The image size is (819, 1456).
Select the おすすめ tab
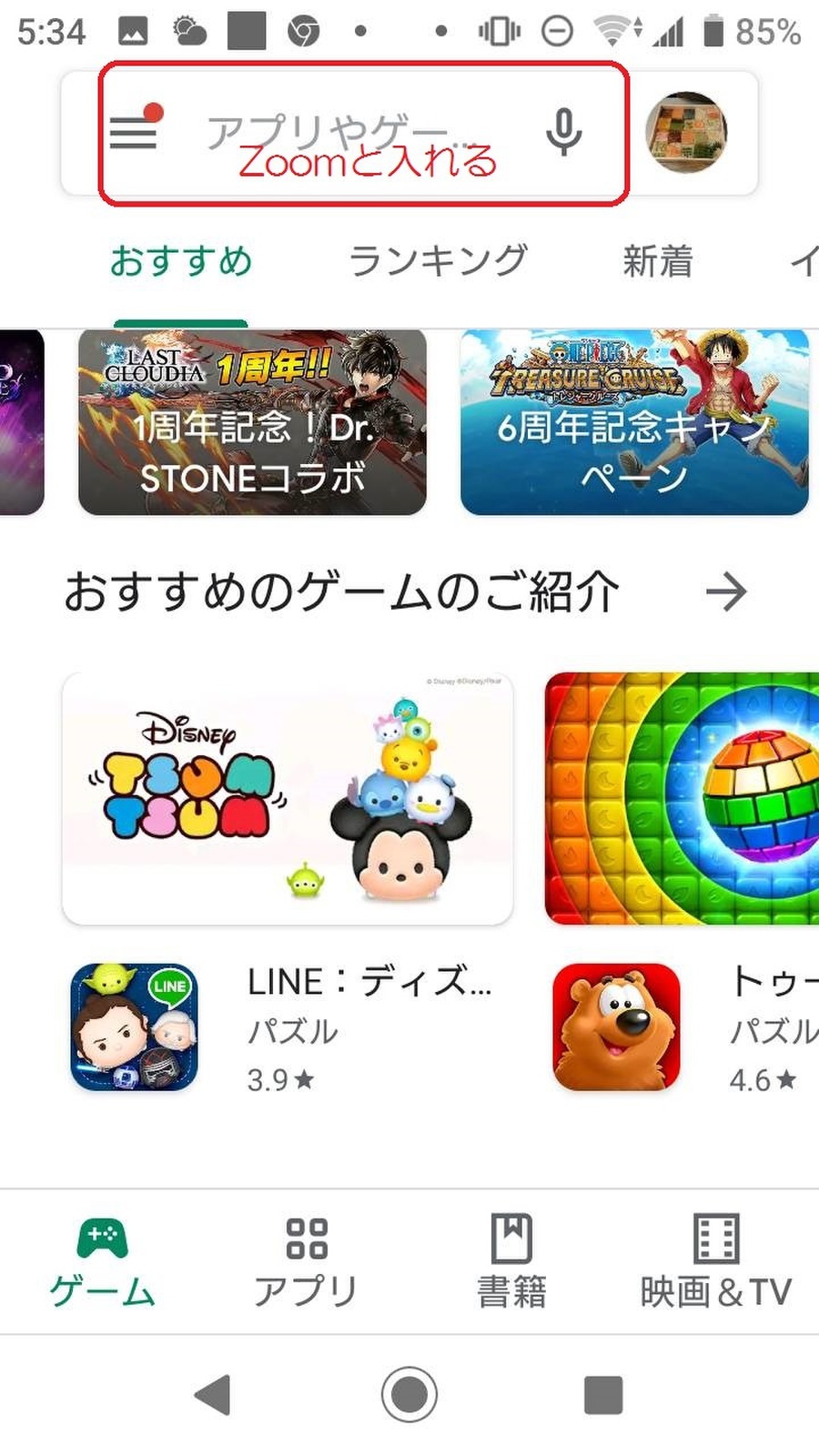180,262
